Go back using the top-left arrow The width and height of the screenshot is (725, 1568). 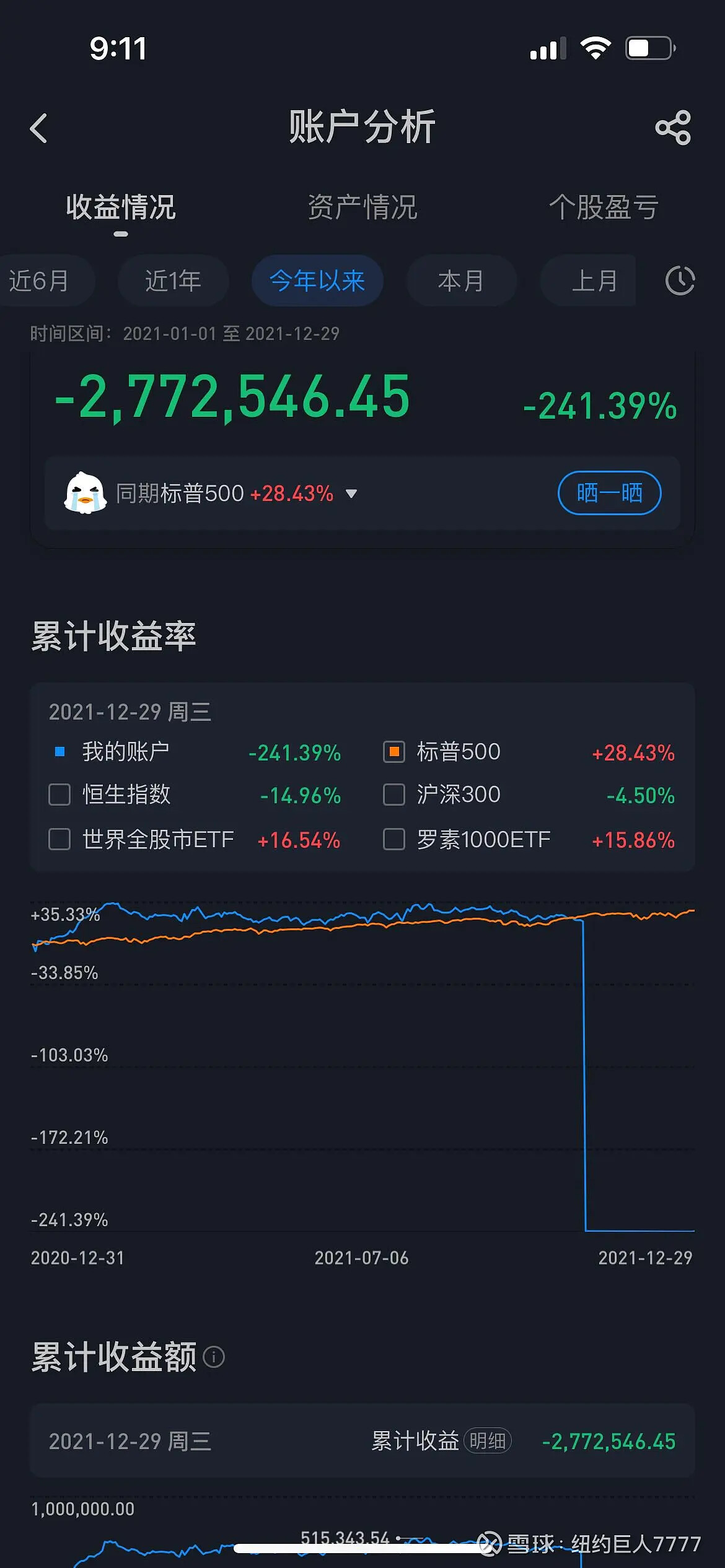click(38, 128)
